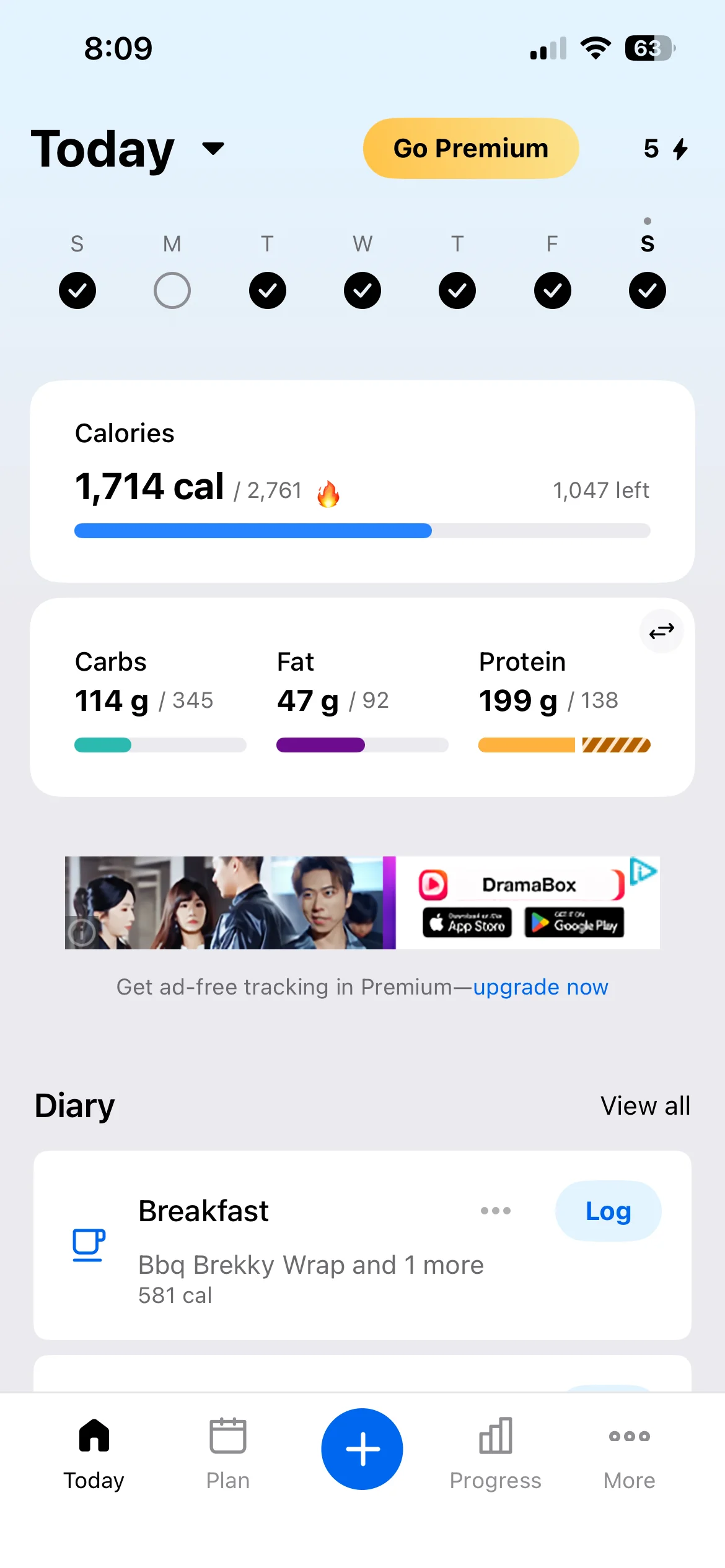Viewport: 725px width, 1568px height.
Task: Tap the blue plus add button
Action: [362, 1449]
